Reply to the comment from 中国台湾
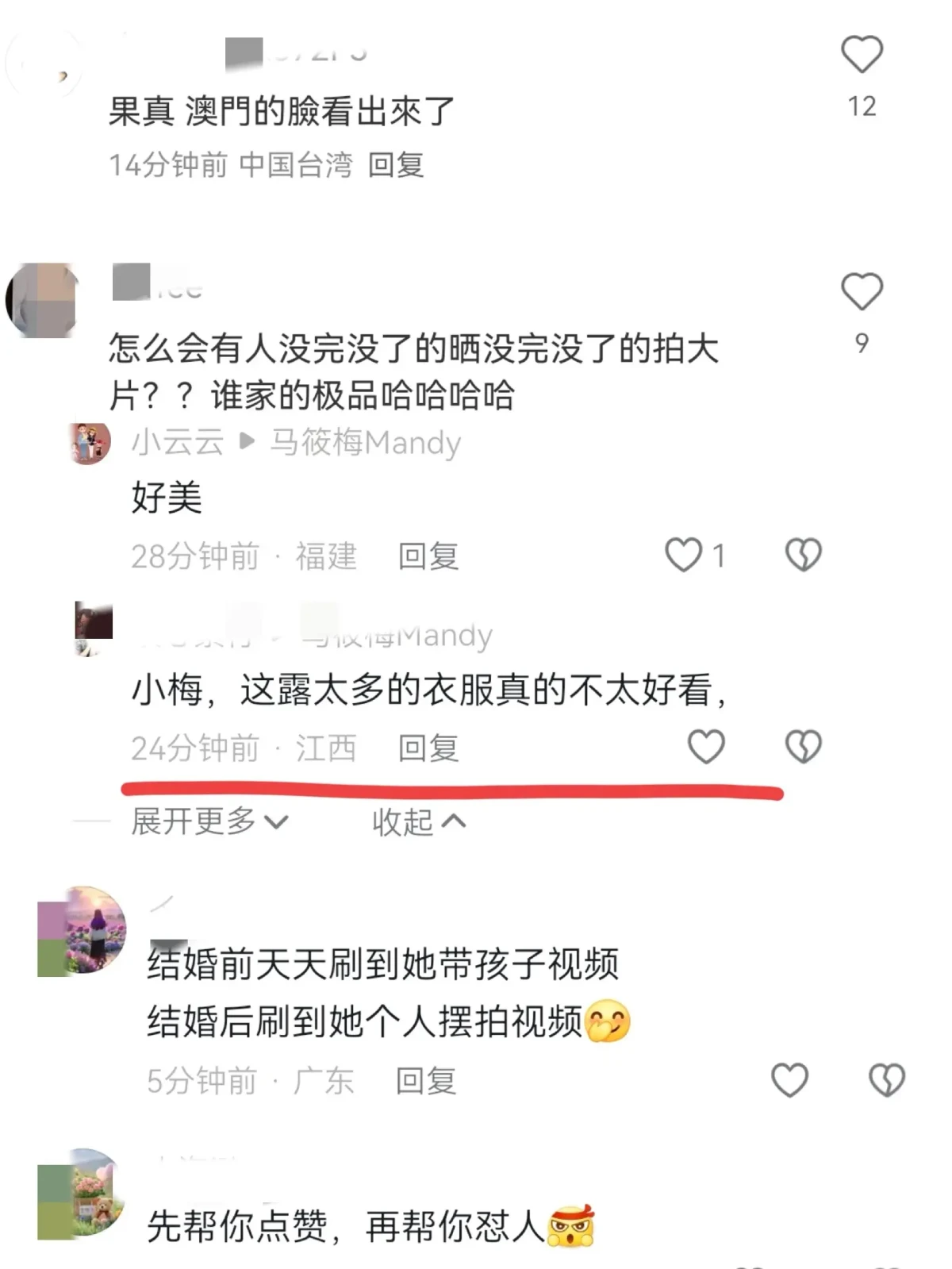This screenshot has height=1269, width=952. click(396, 165)
